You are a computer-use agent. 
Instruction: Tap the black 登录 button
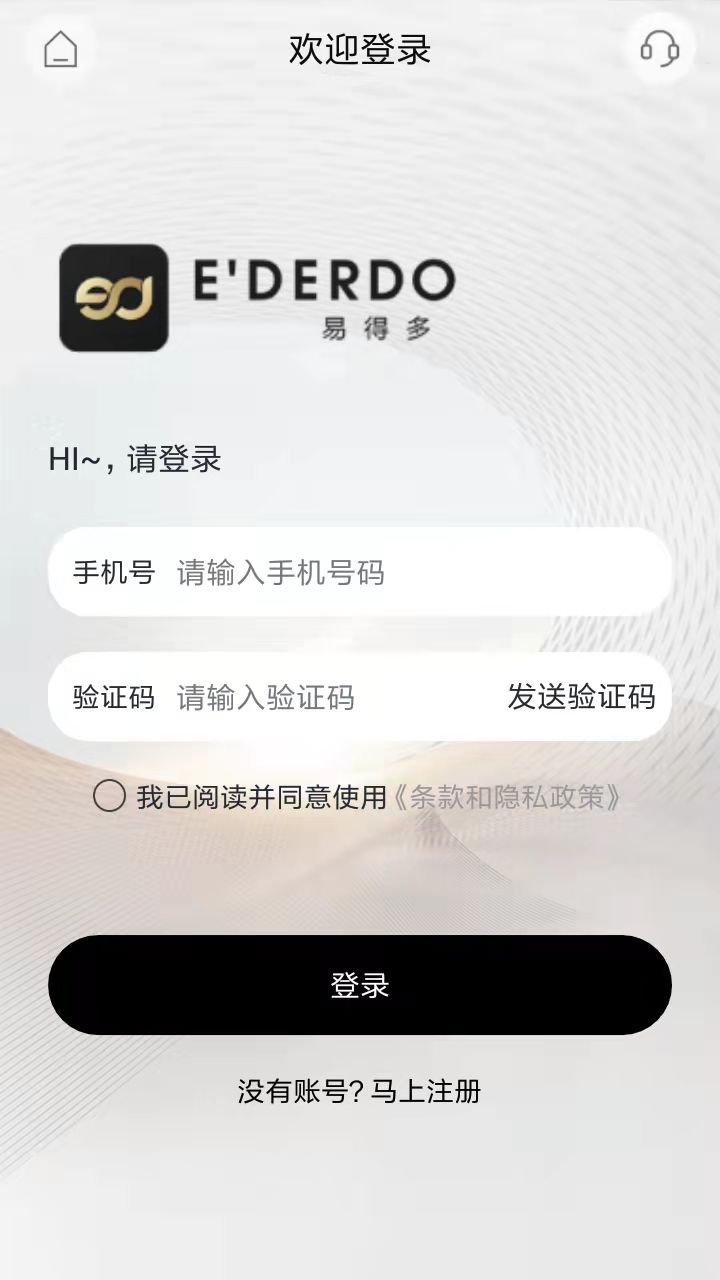(x=360, y=985)
